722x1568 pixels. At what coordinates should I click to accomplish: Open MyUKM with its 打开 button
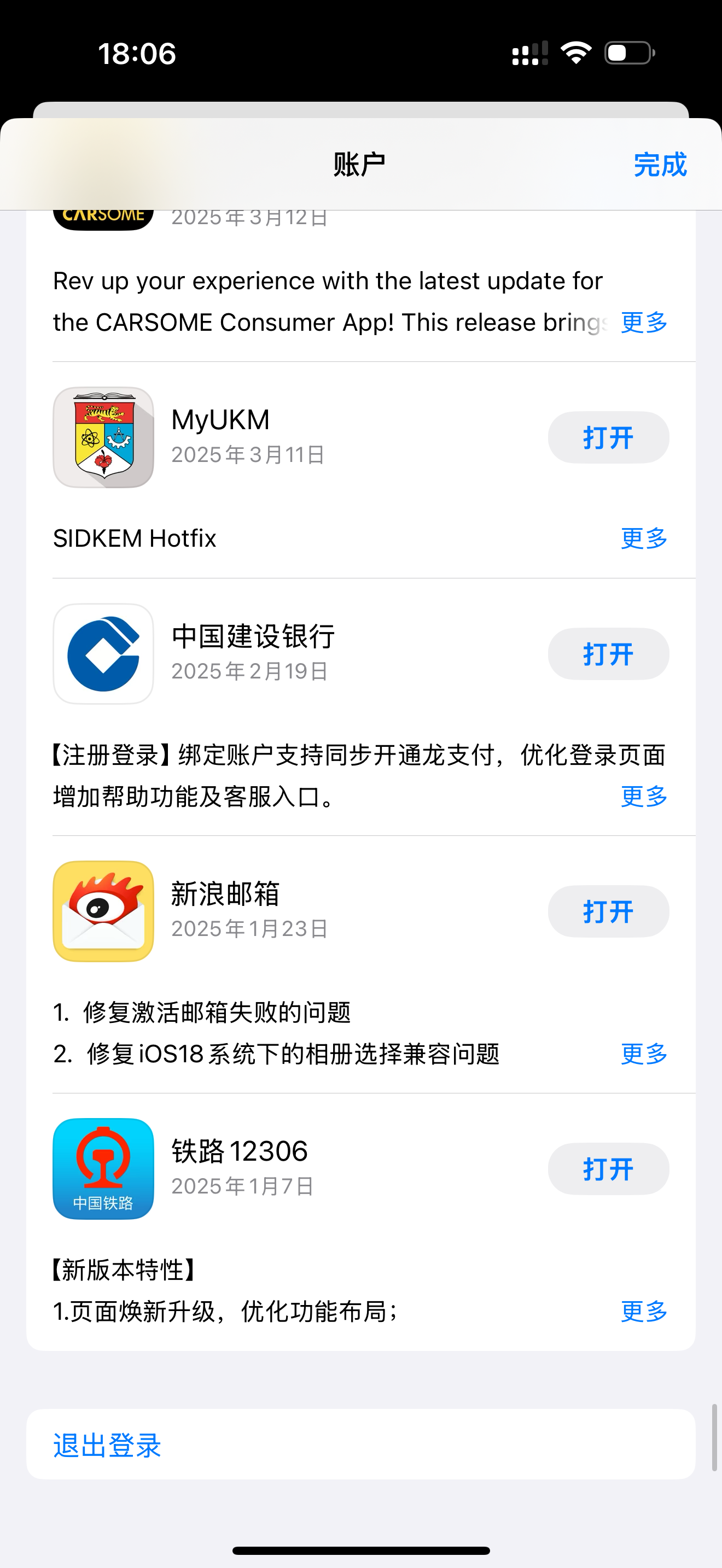[608, 437]
